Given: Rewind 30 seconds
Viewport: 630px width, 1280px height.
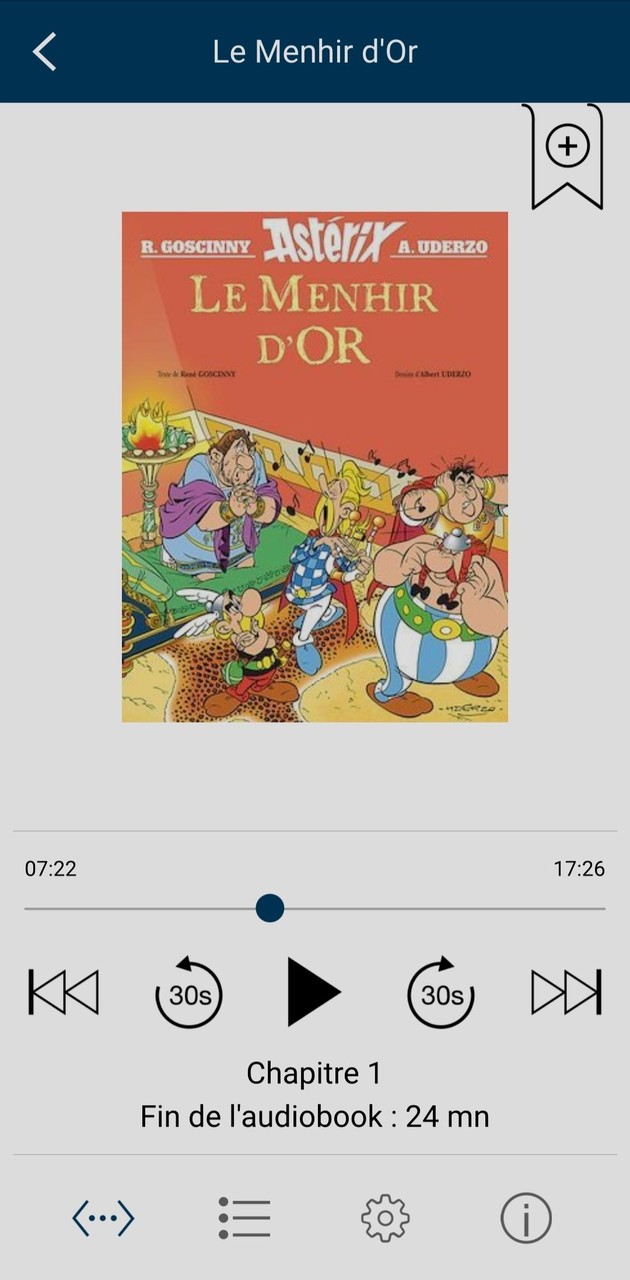Looking at the screenshot, I should pos(189,993).
